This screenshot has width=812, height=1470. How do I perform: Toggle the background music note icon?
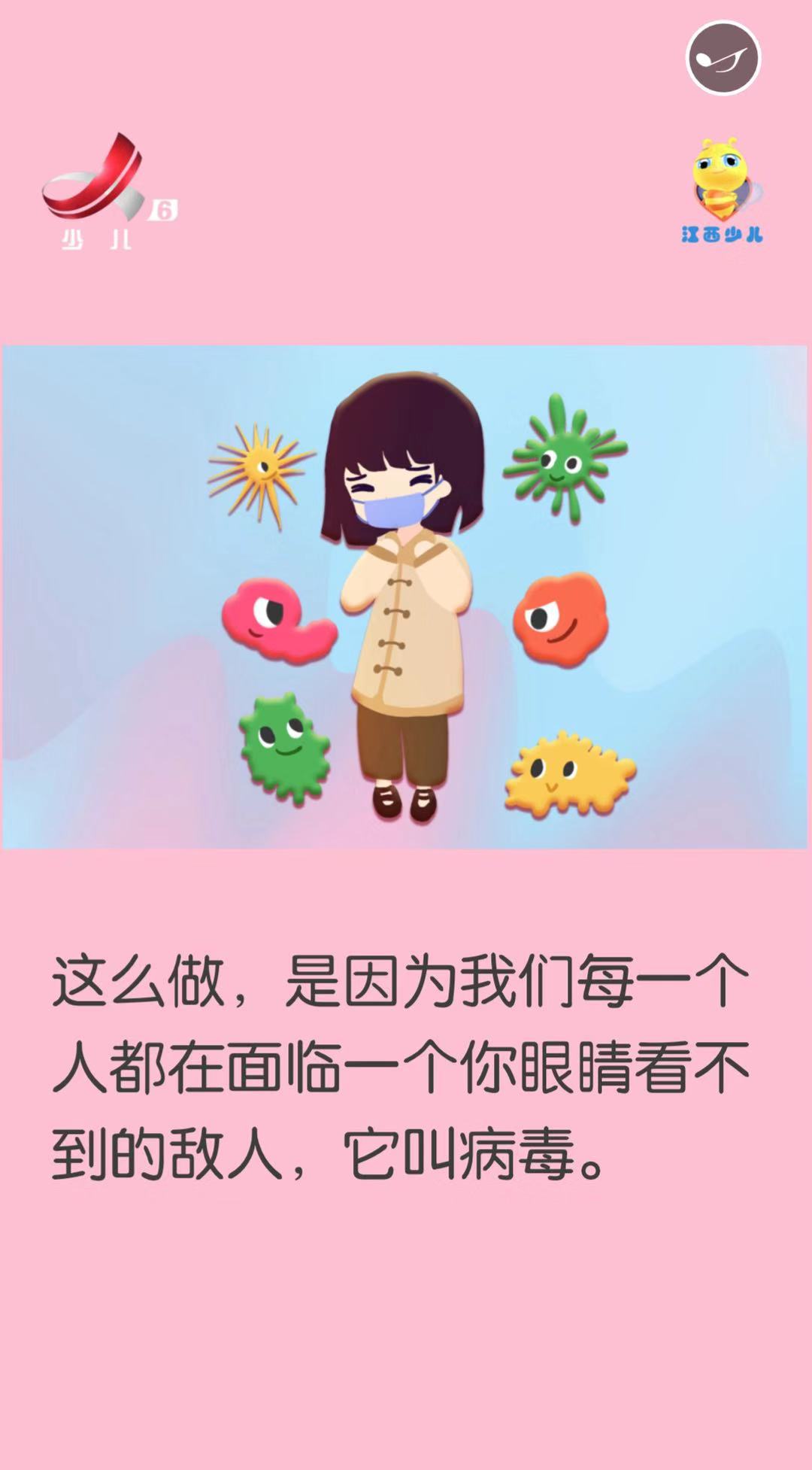click(723, 58)
